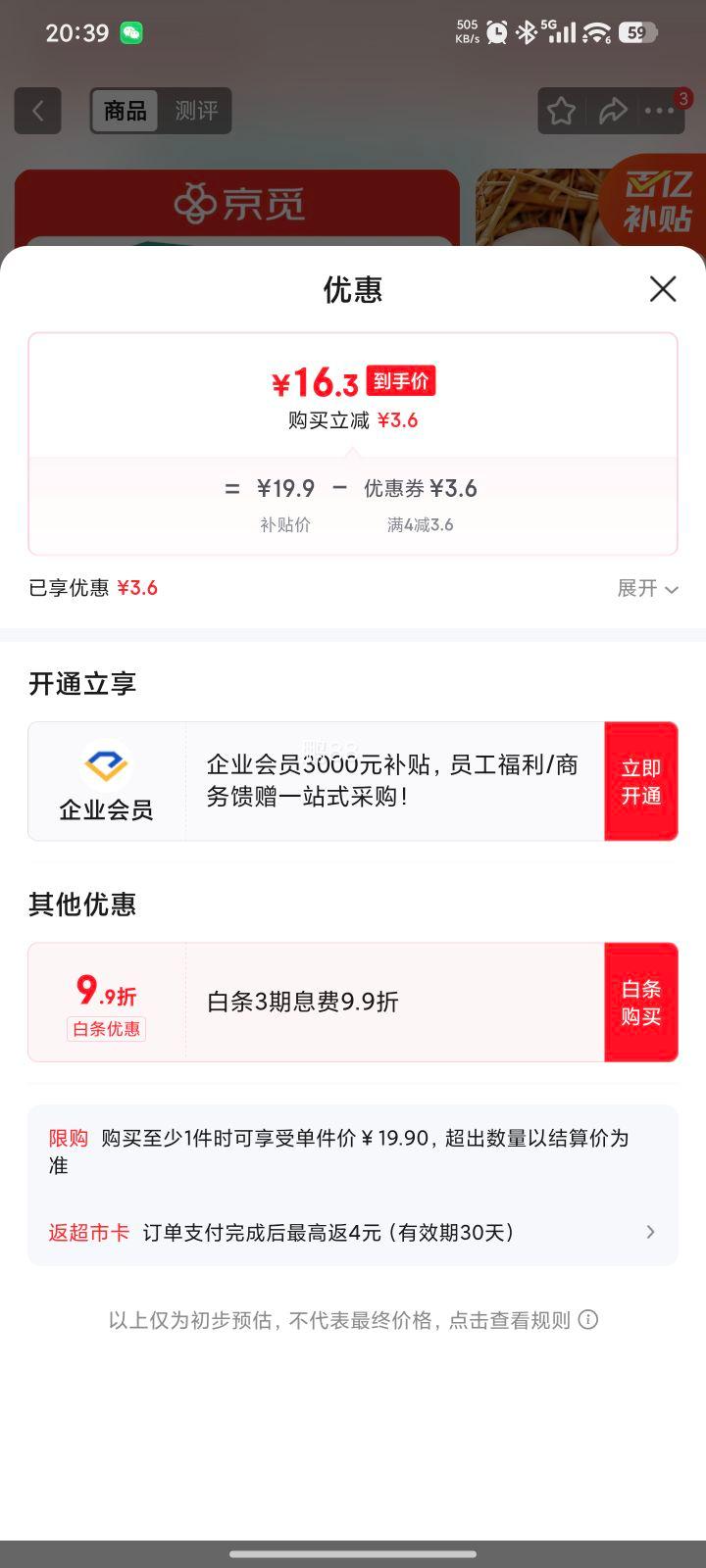706x1568 pixels.
Task: Tap the WeChat notification icon in status bar
Action: 129,31
